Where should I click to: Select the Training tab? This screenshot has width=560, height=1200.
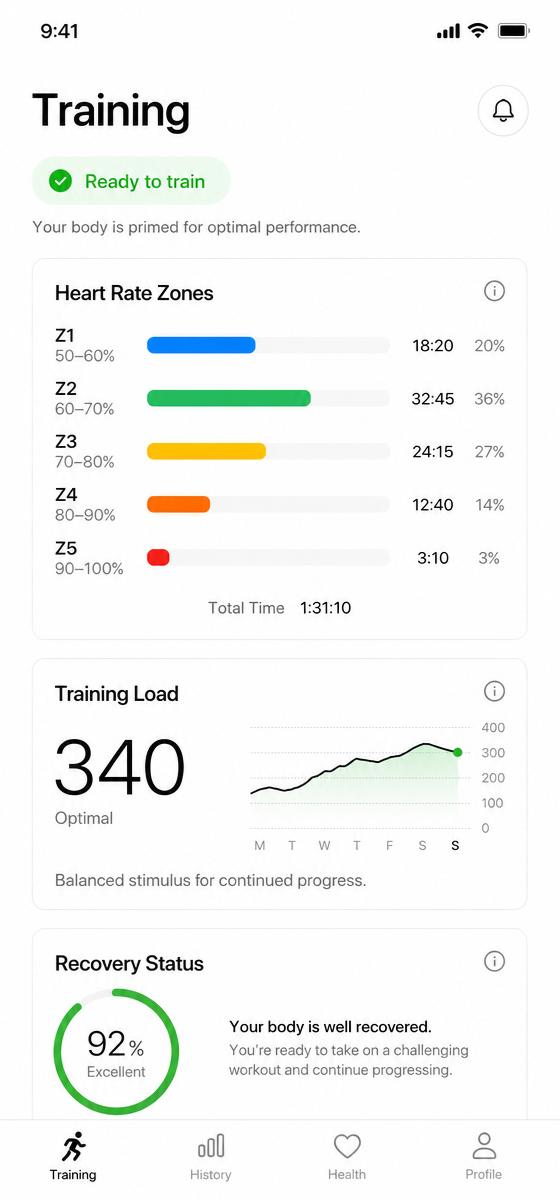point(73,1157)
